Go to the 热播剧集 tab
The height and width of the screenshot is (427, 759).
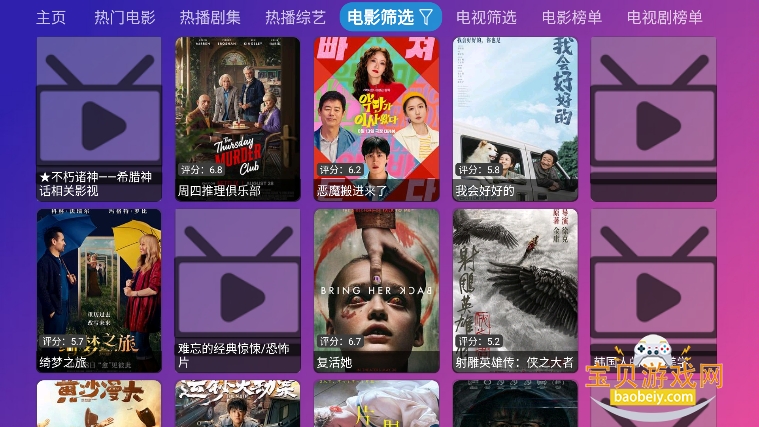point(210,17)
